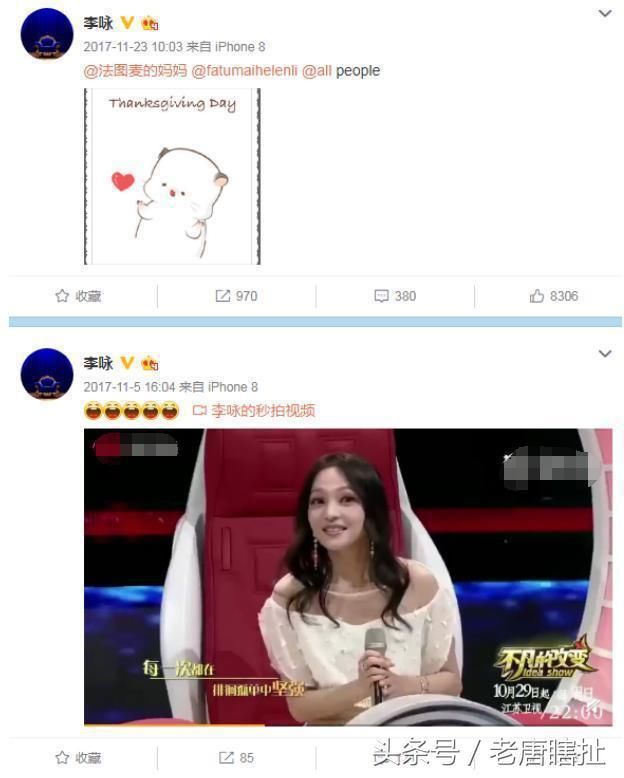This screenshot has width=624, height=778.
Task: Tap 收藏 under the Thanksgiving post
Action: (x=78, y=296)
